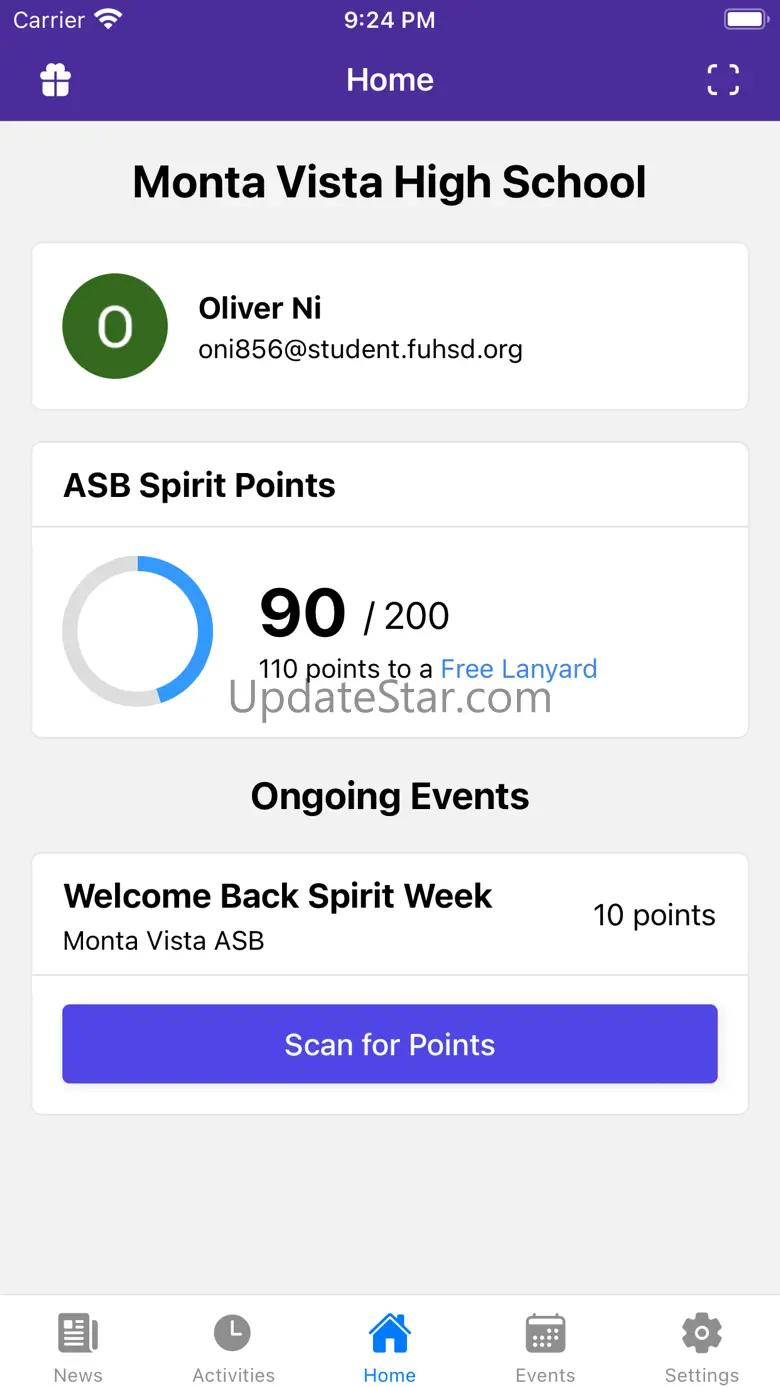Screen dimensions: 780x1387
Task: Tap the Scan for Points button
Action: (390, 1044)
